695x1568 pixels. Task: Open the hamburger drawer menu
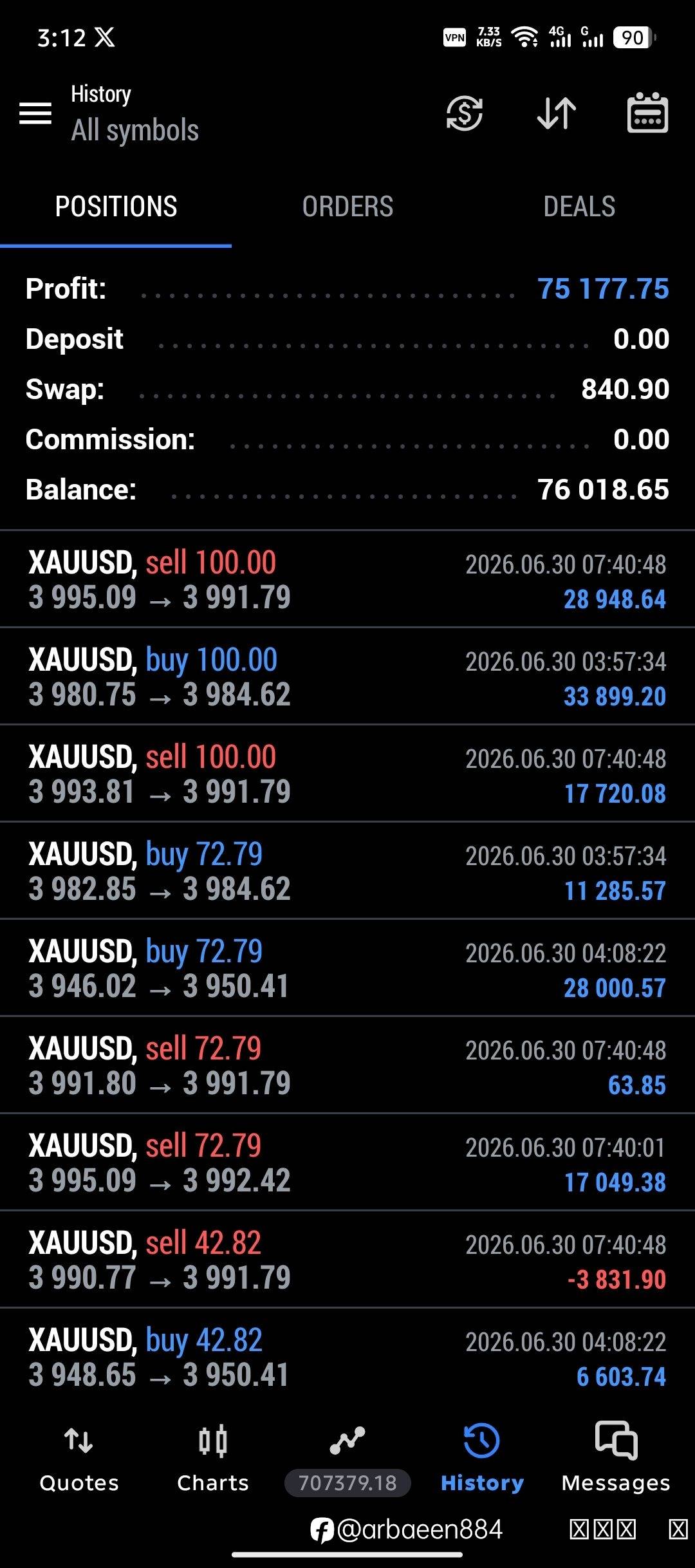35,113
